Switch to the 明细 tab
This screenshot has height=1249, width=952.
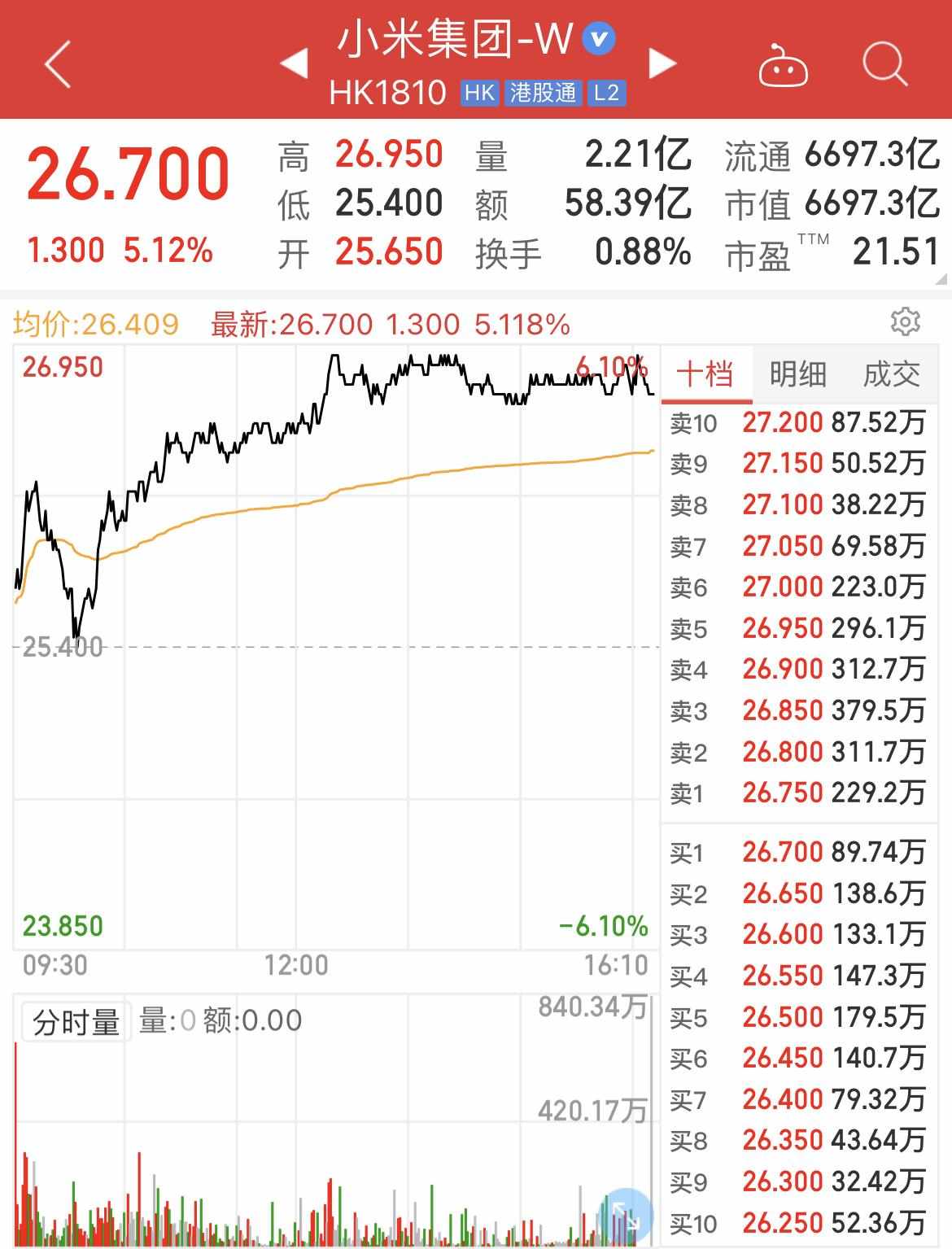[798, 375]
